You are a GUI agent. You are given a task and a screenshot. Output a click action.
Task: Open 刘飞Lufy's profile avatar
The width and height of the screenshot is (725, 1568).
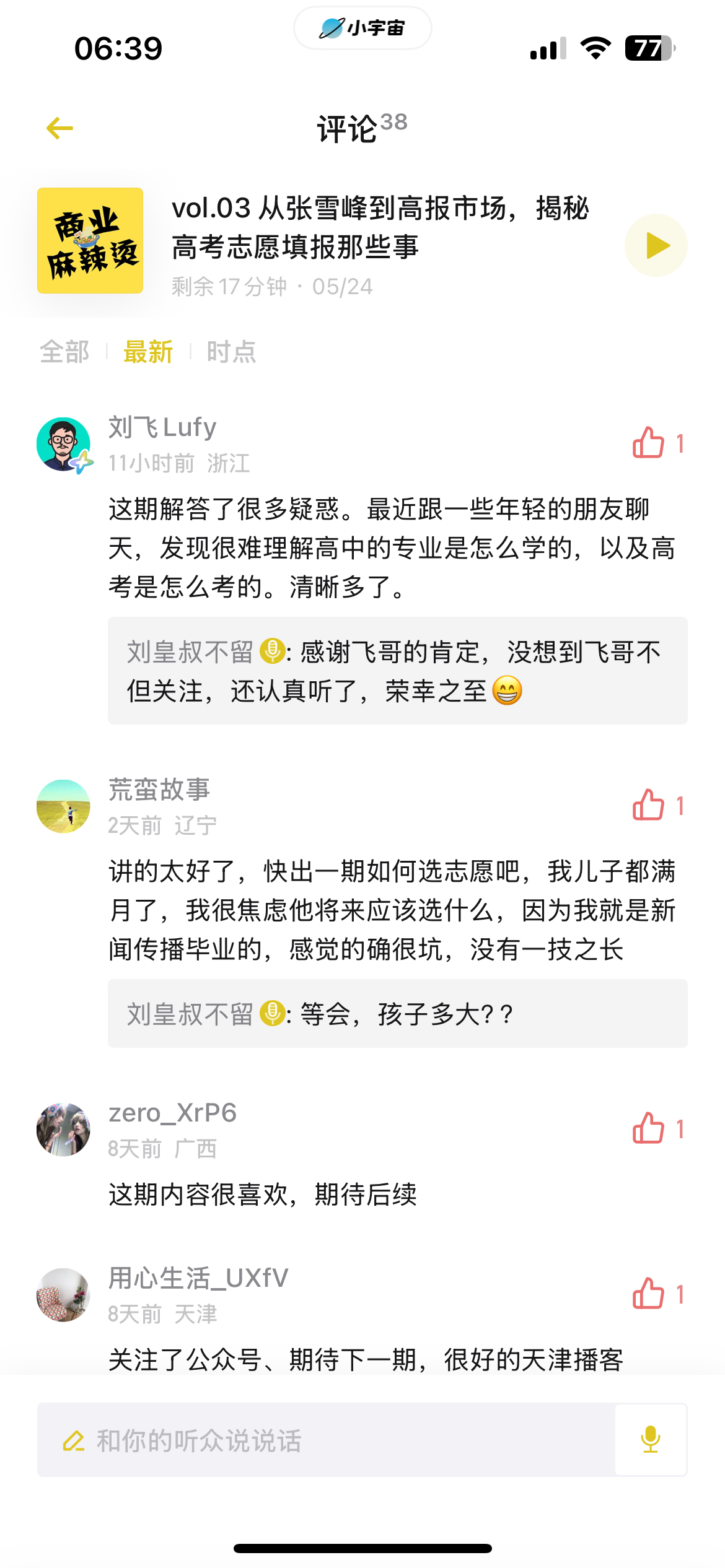point(63,444)
